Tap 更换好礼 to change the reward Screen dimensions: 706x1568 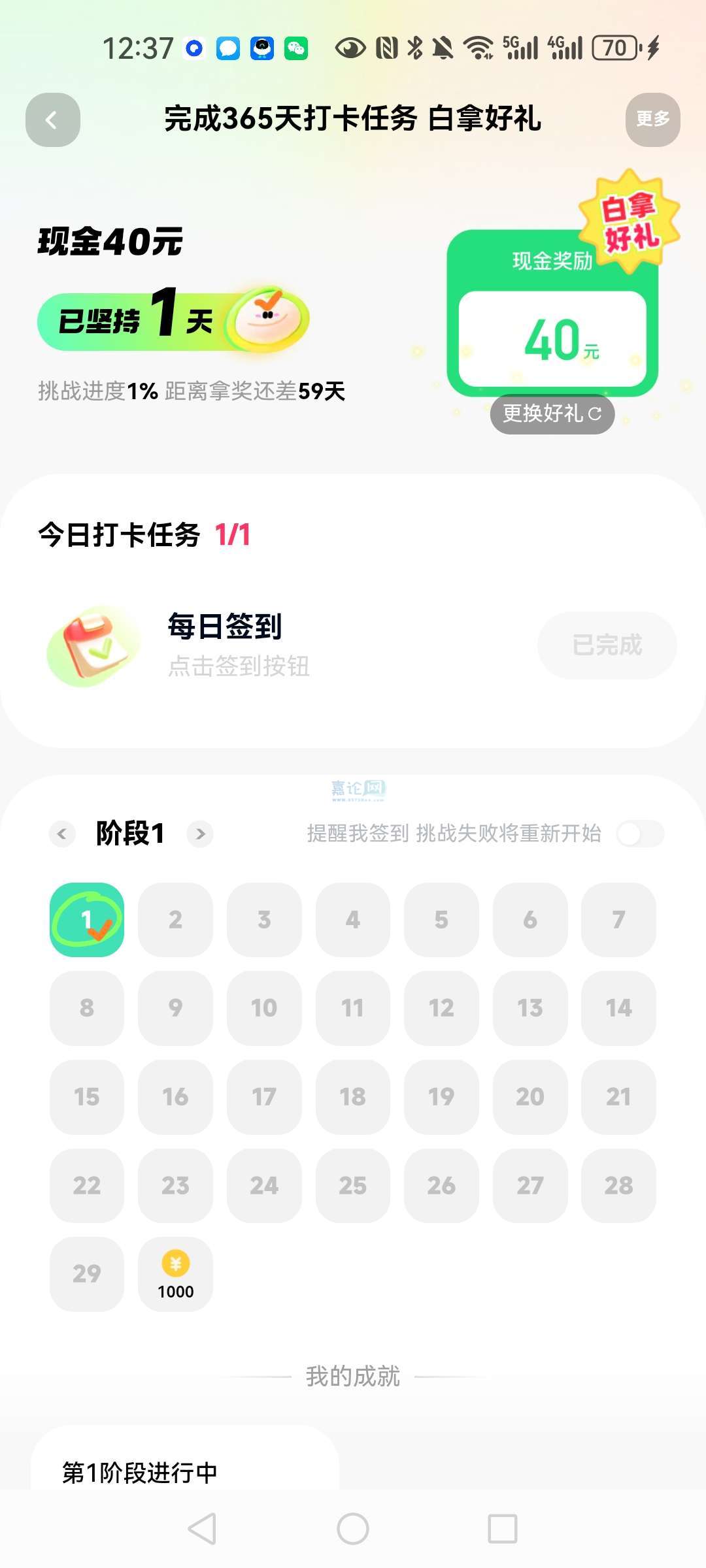[x=552, y=414]
